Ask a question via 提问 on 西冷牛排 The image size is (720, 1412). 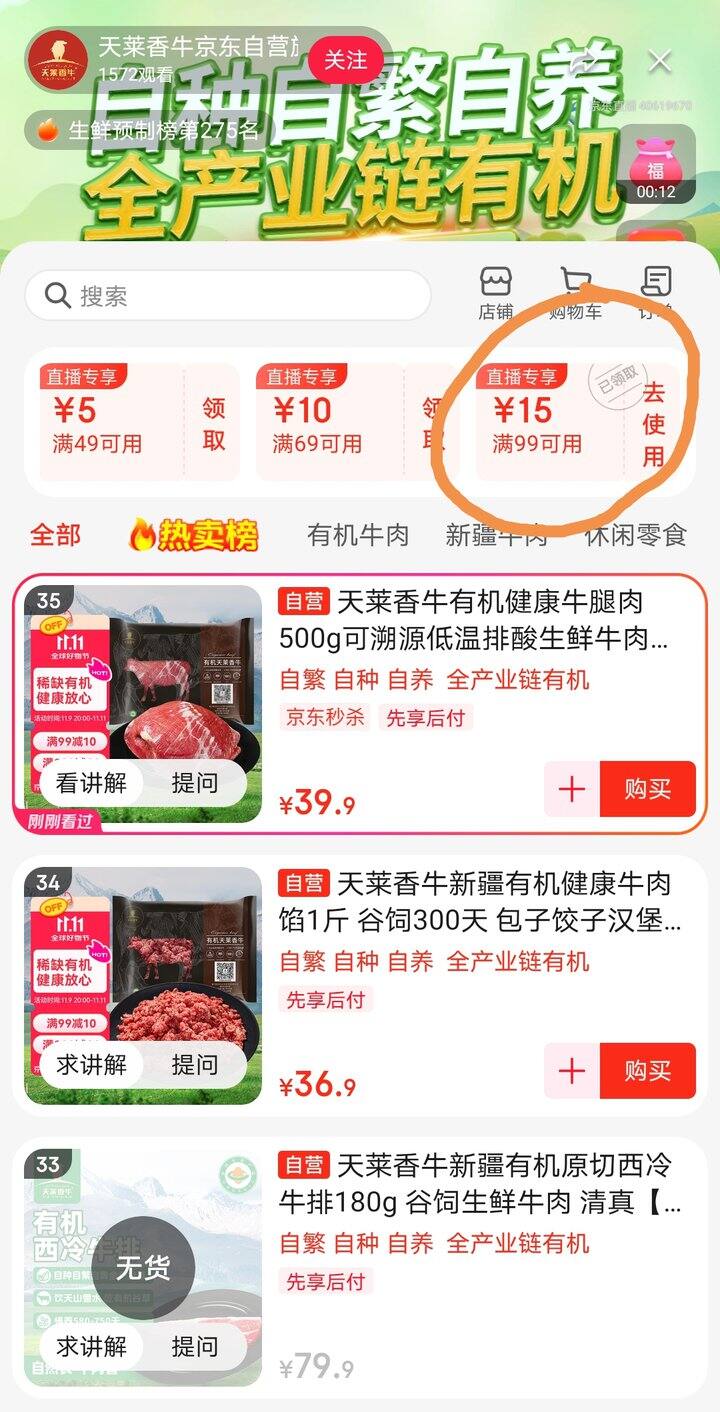tap(194, 1347)
